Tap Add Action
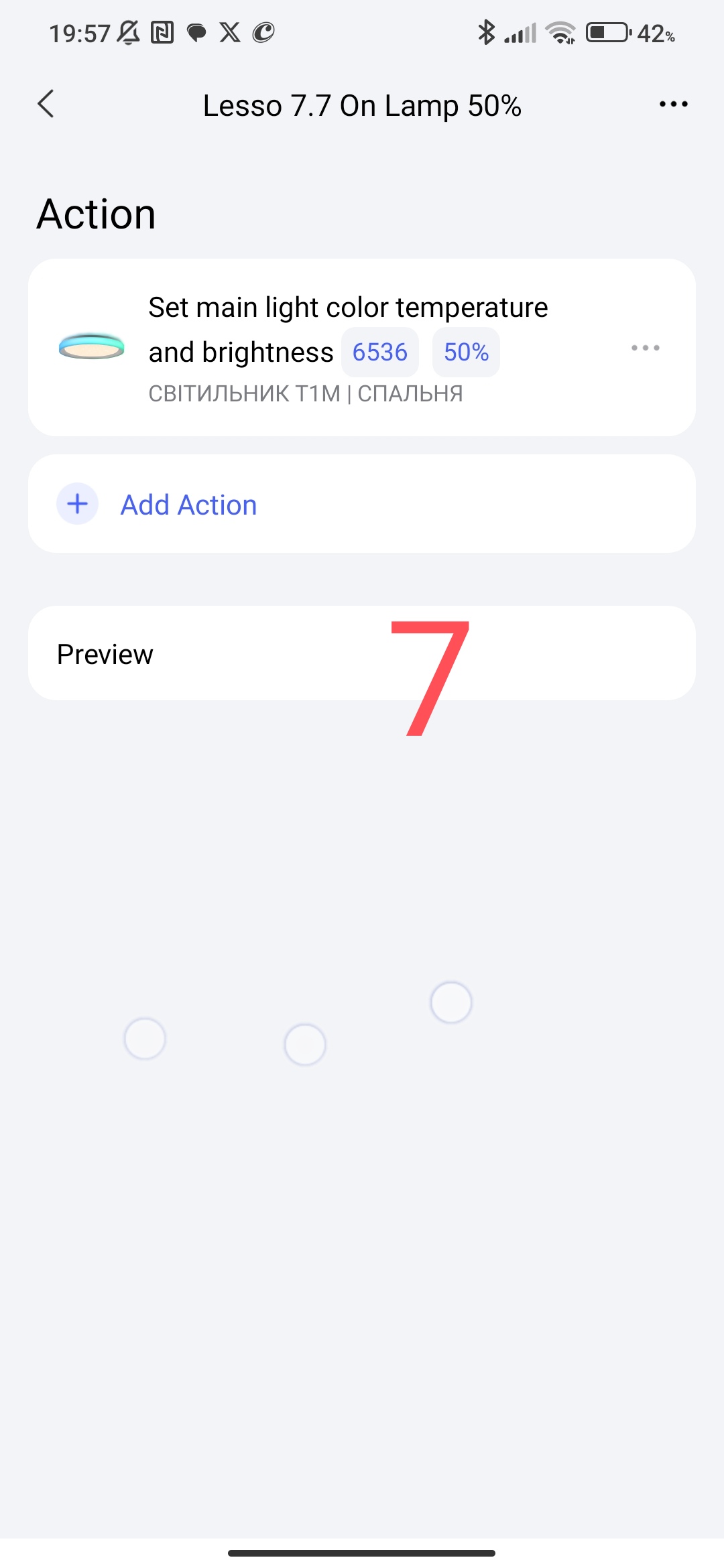 (188, 505)
